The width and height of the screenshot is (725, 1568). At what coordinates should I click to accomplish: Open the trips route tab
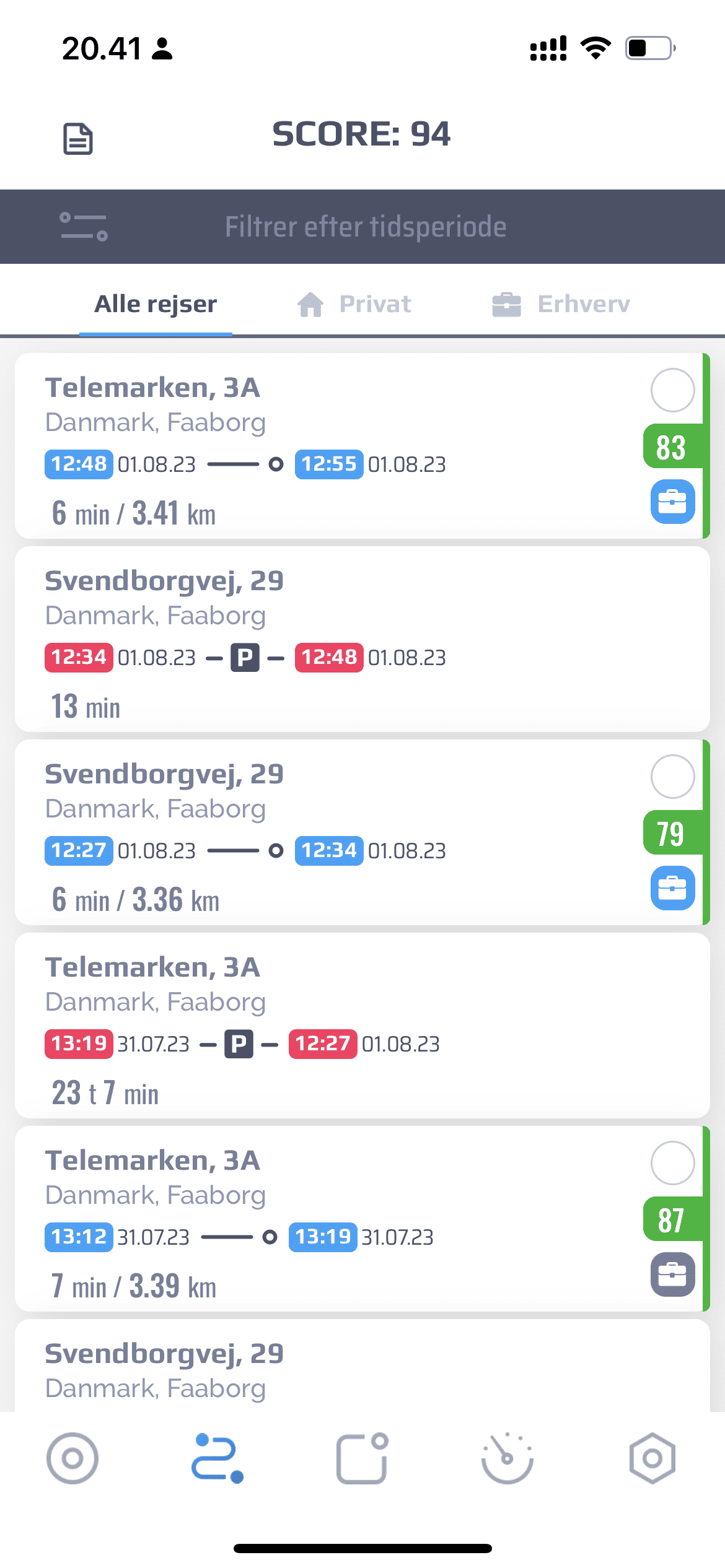[x=217, y=1458]
